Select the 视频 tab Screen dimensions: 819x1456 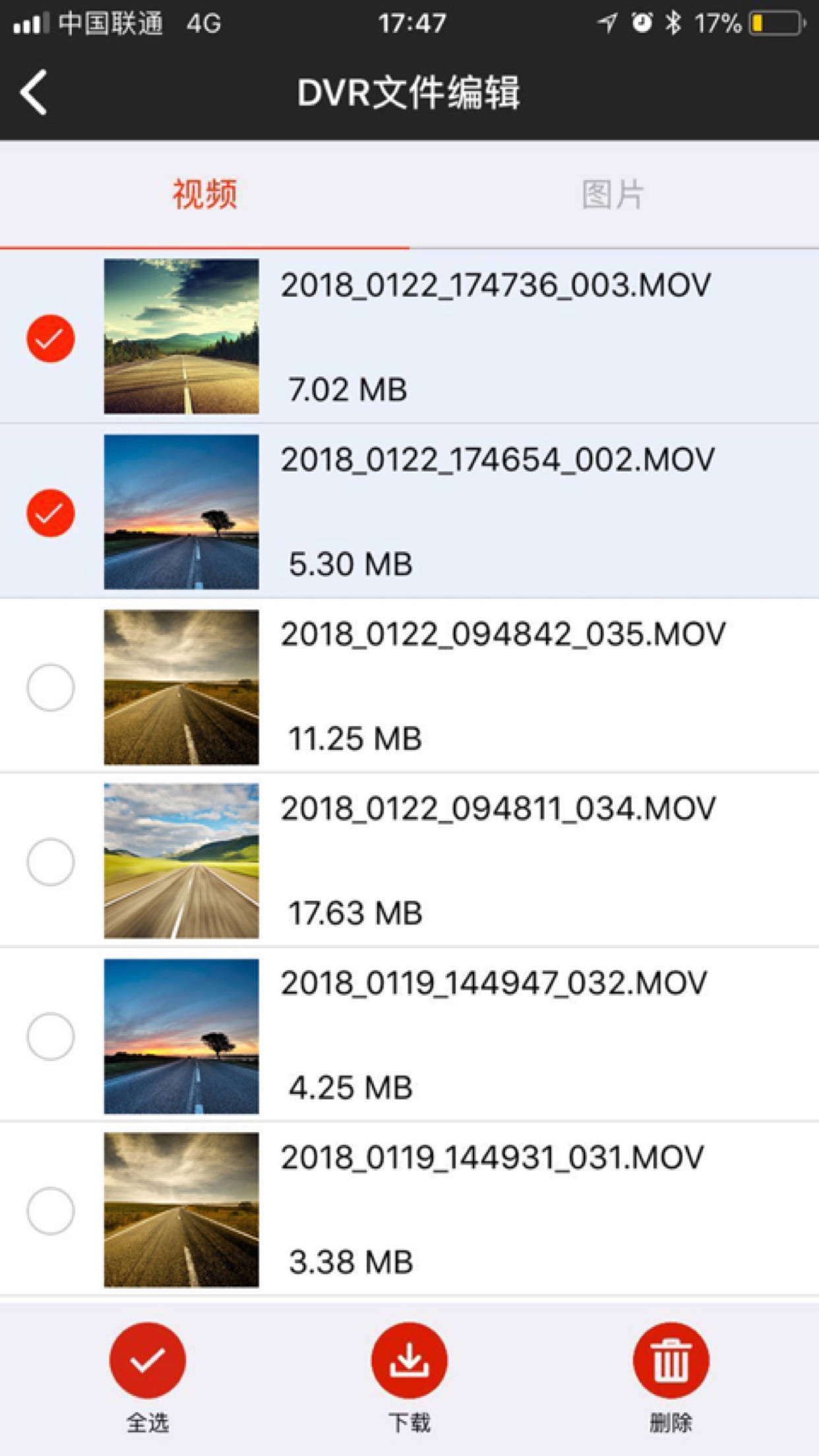[x=204, y=195]
